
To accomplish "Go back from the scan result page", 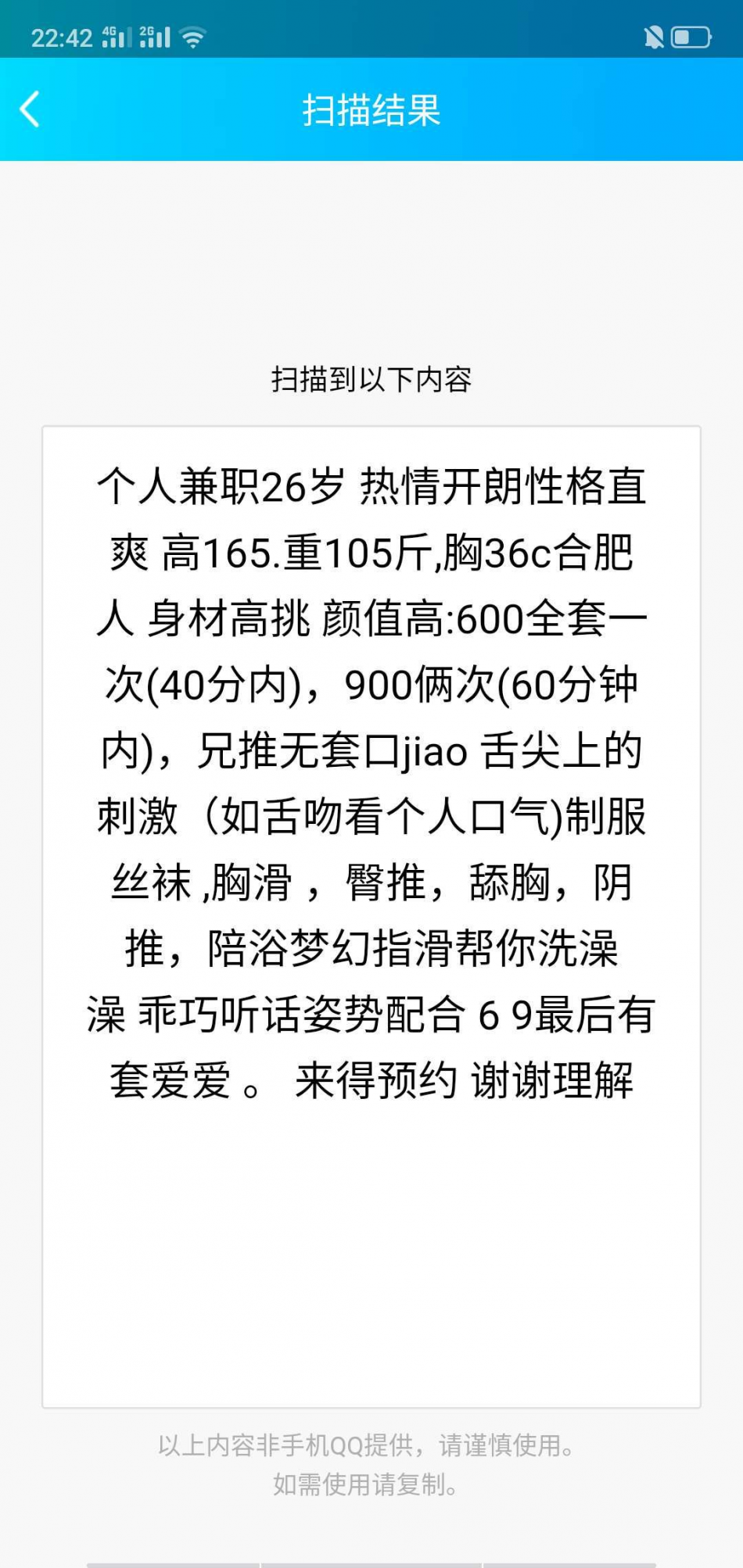I will 30,109.
